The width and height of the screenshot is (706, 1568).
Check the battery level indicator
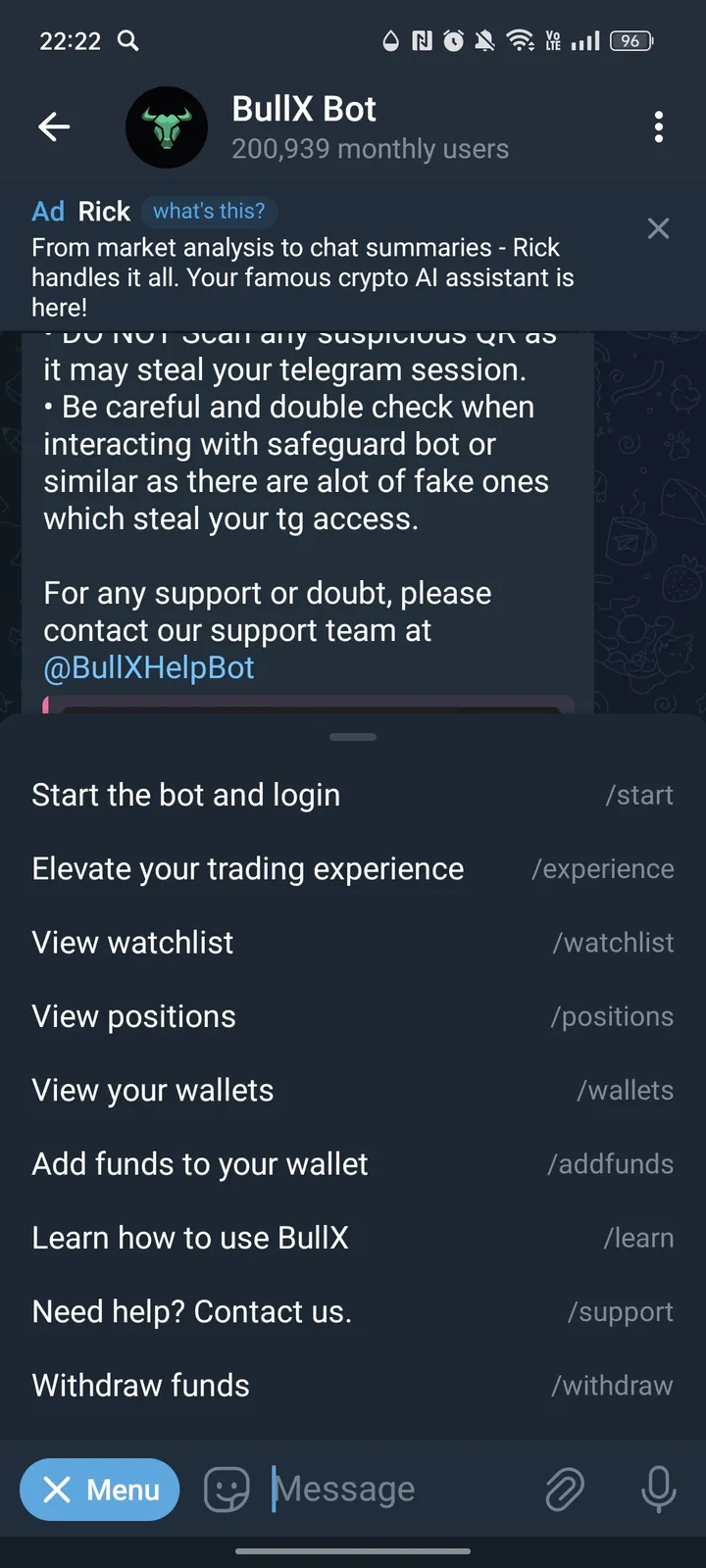pos(631,41)
